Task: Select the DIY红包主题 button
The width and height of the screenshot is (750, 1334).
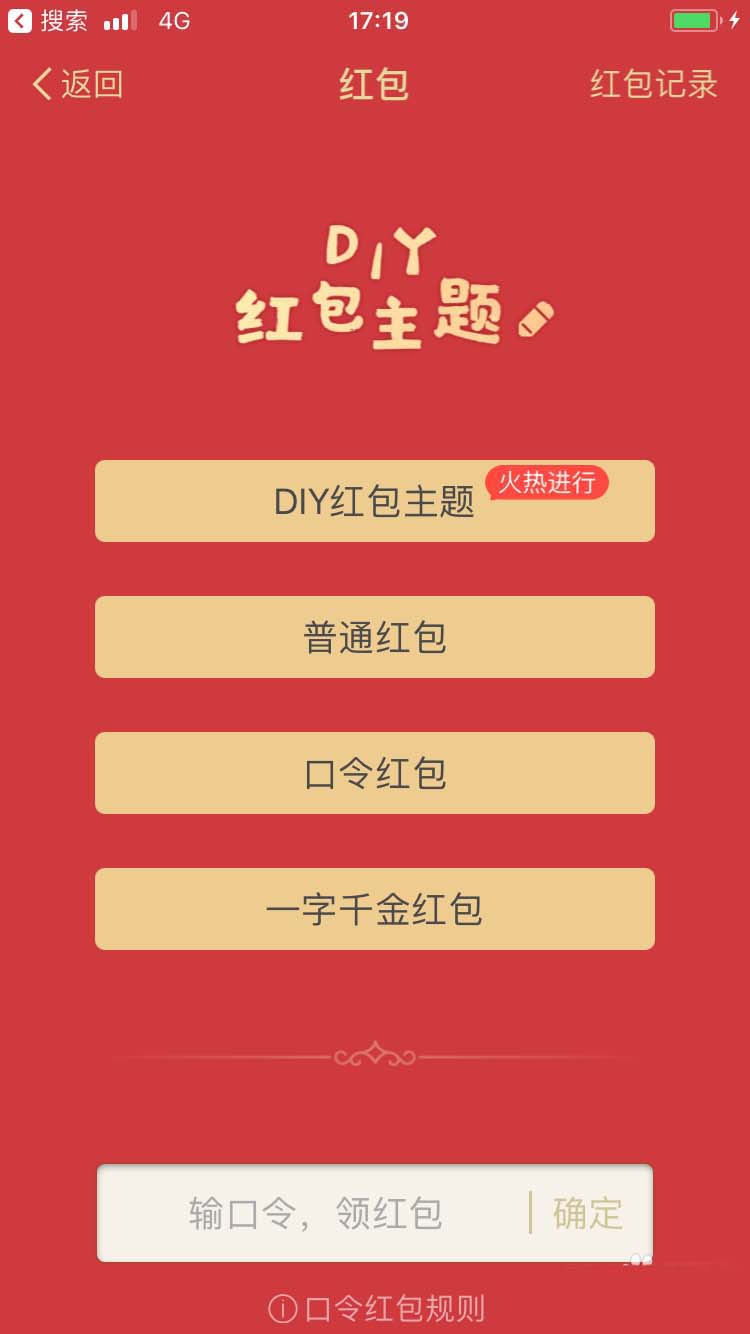Action: click(374, 501)
